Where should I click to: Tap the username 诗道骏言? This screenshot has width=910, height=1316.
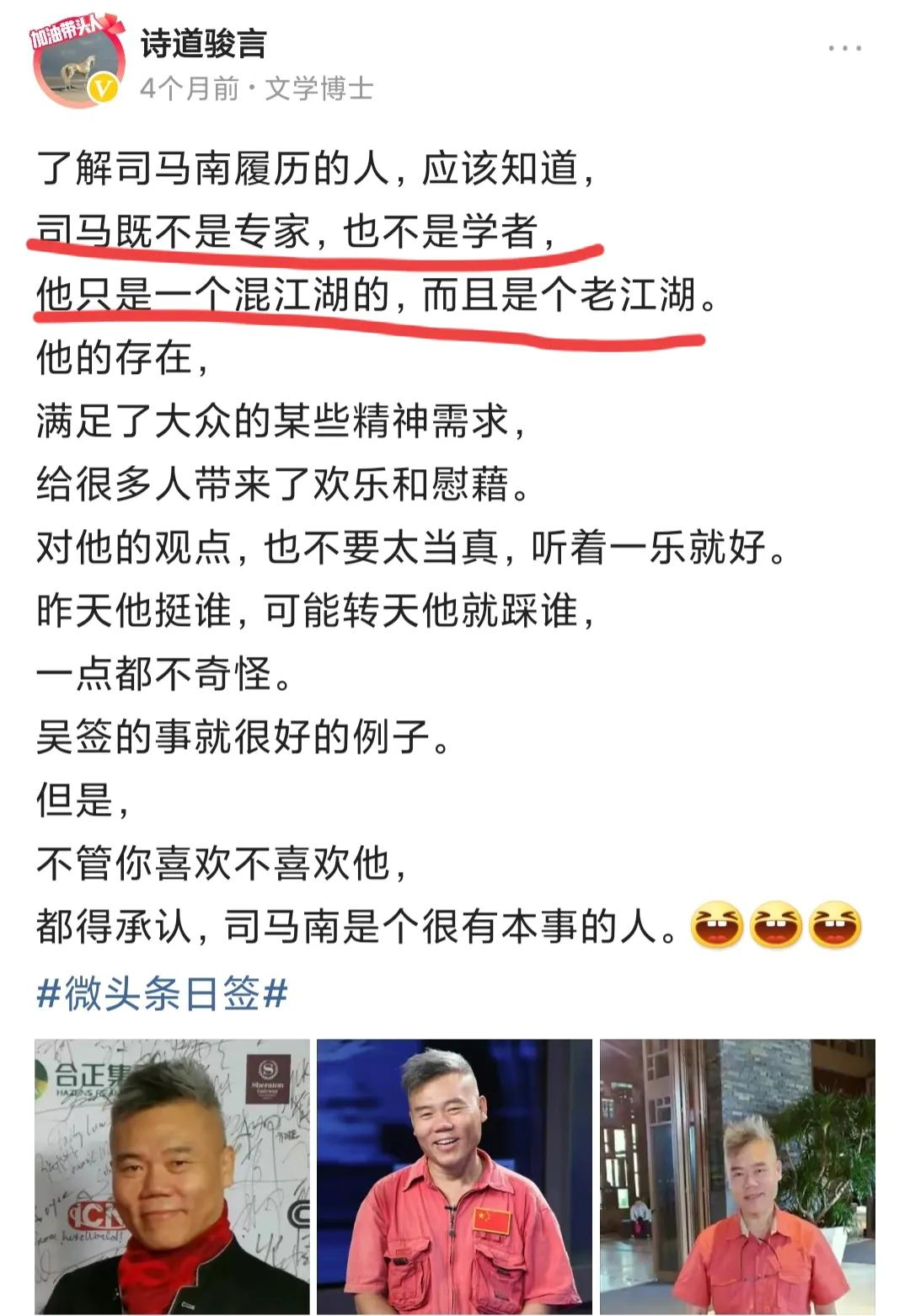203,44
